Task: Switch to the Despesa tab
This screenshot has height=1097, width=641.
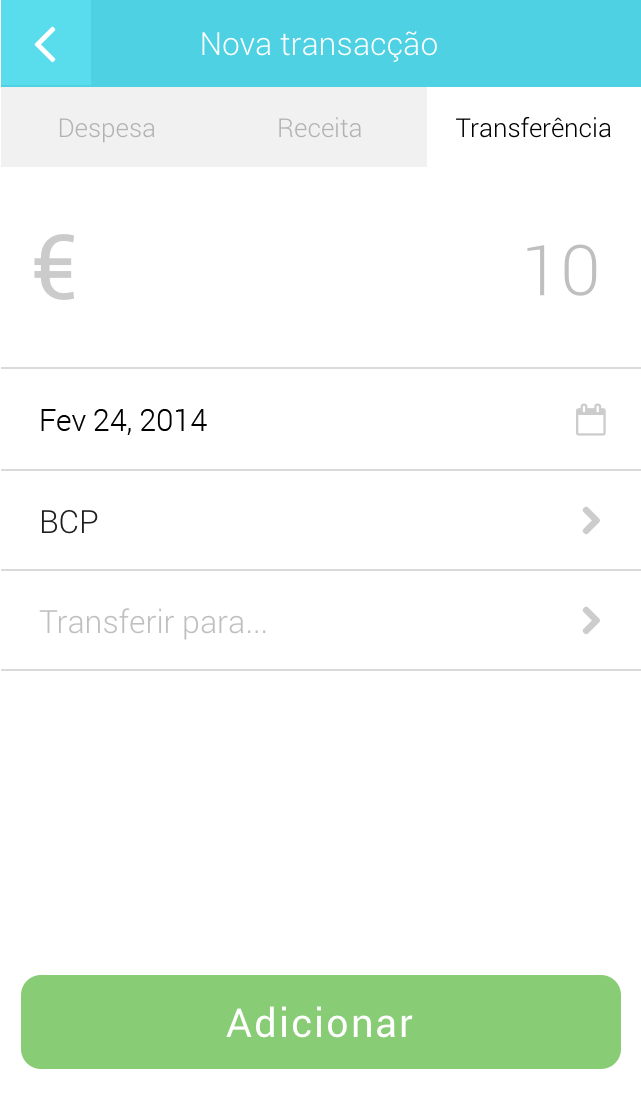Action: point(107,128)
